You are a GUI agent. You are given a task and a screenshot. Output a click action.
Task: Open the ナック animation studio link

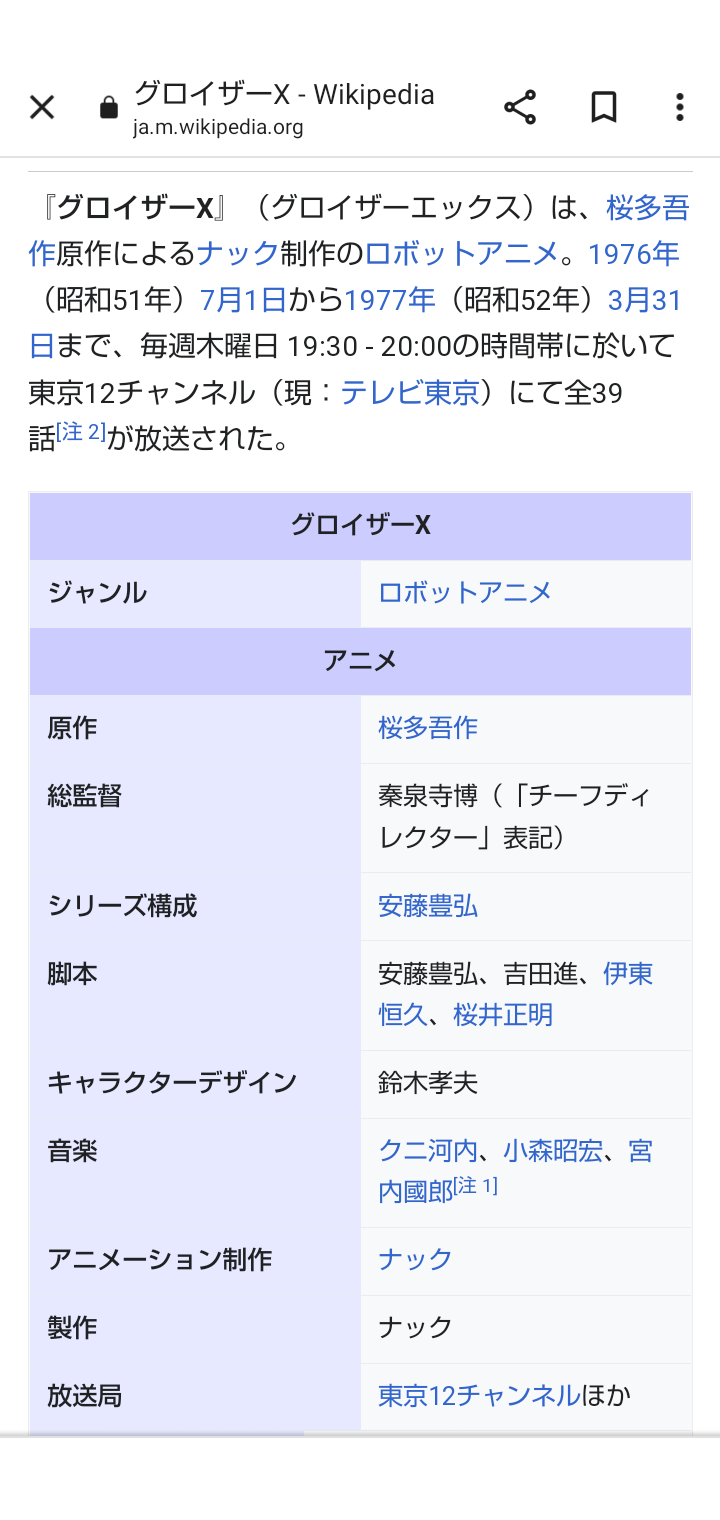[413, 1260]
